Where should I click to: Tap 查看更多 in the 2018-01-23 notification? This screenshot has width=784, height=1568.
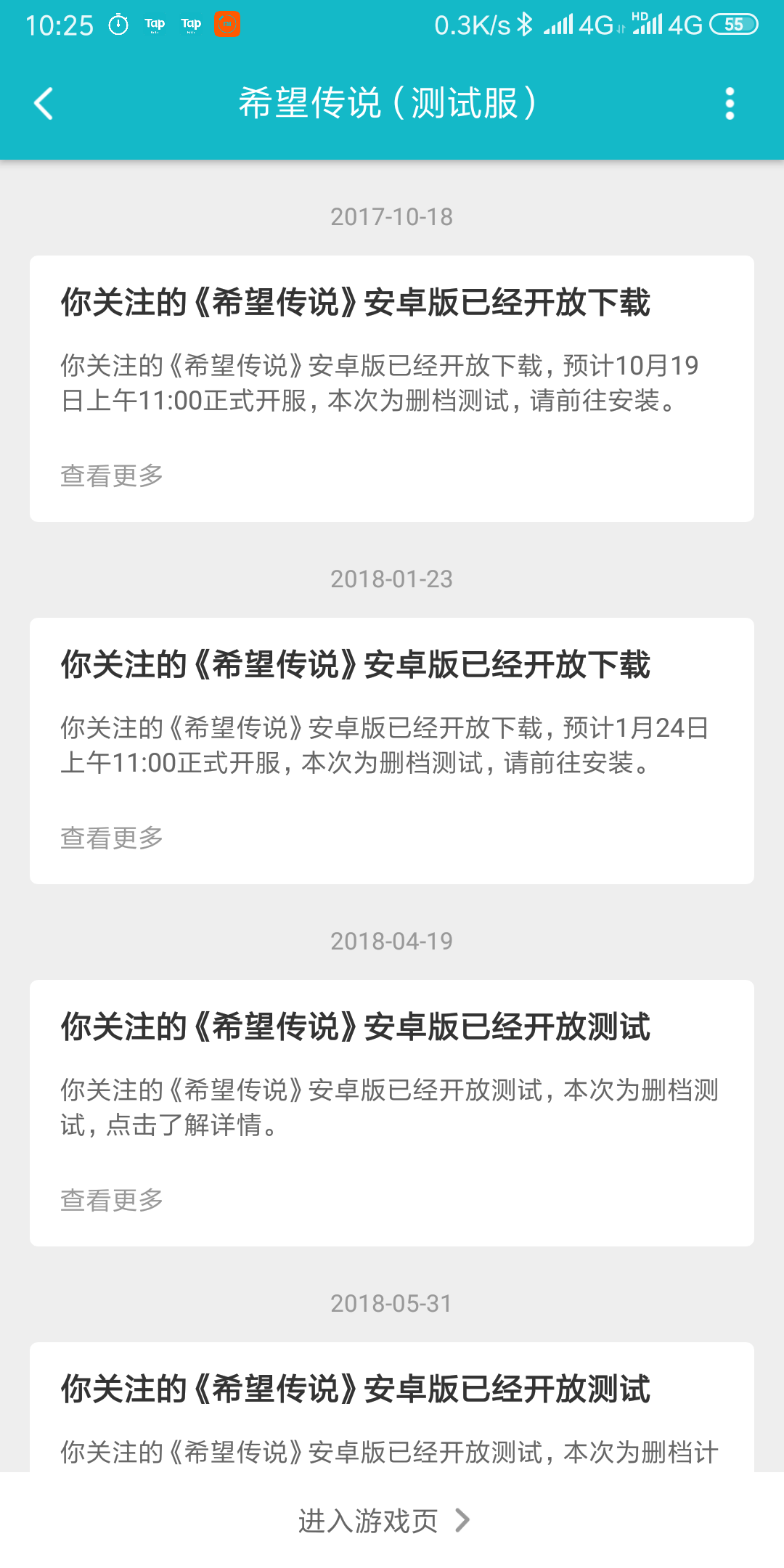click(x=112, y=838)
